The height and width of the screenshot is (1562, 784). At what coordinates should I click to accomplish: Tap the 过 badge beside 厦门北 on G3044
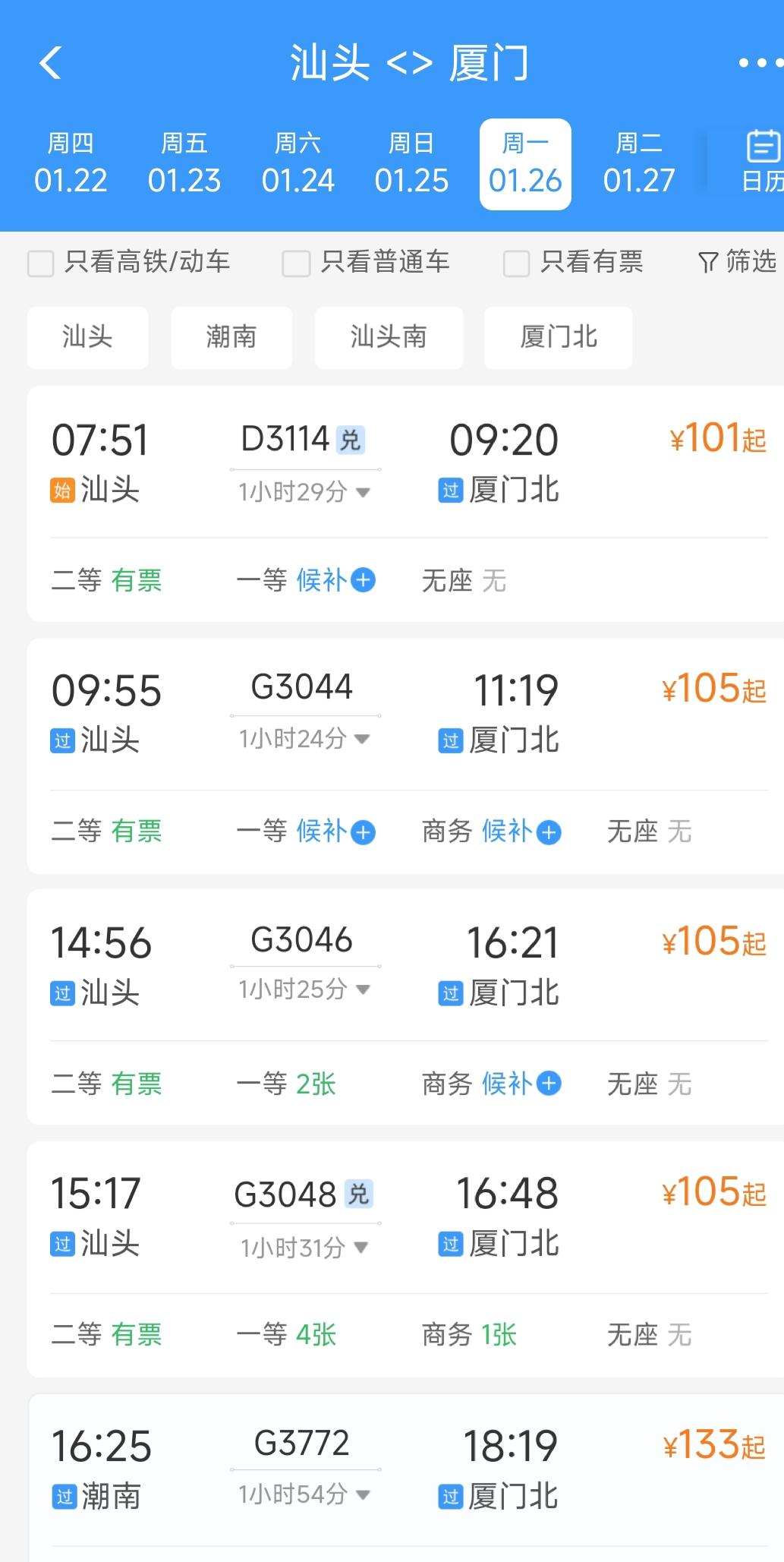coord(450,740)
